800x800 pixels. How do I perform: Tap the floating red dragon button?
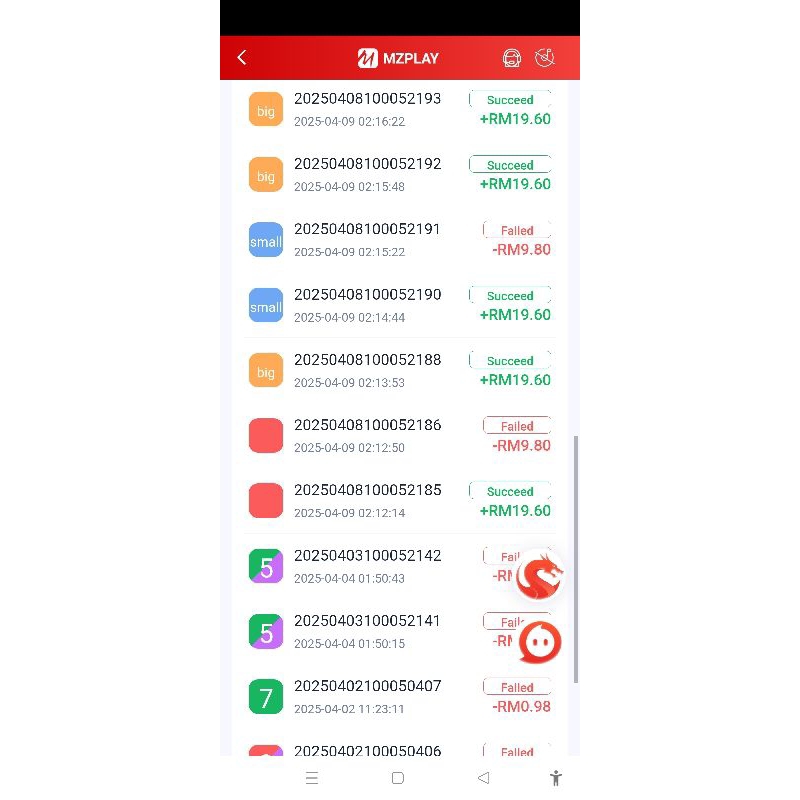(540, 577)
